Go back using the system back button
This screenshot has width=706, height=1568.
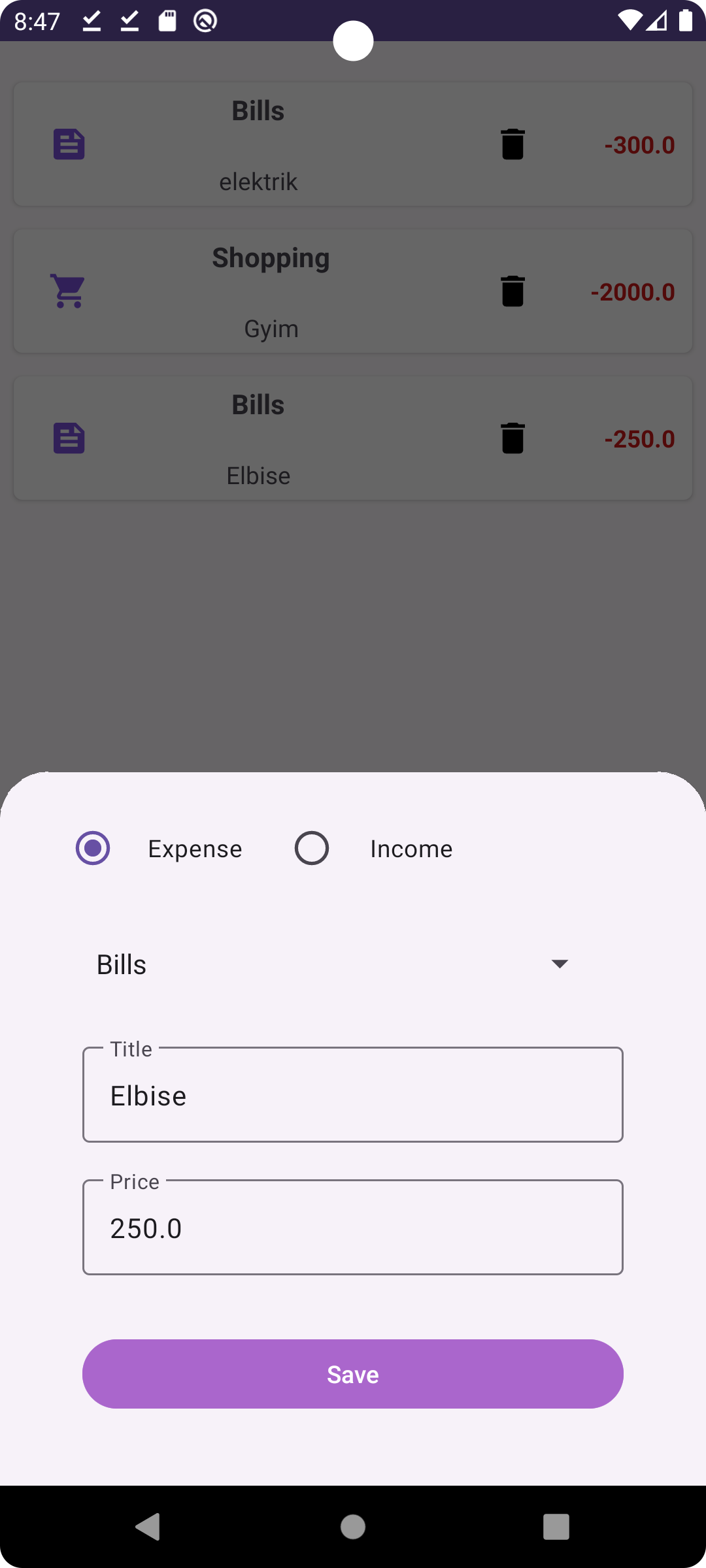[x=148, y=1527]
